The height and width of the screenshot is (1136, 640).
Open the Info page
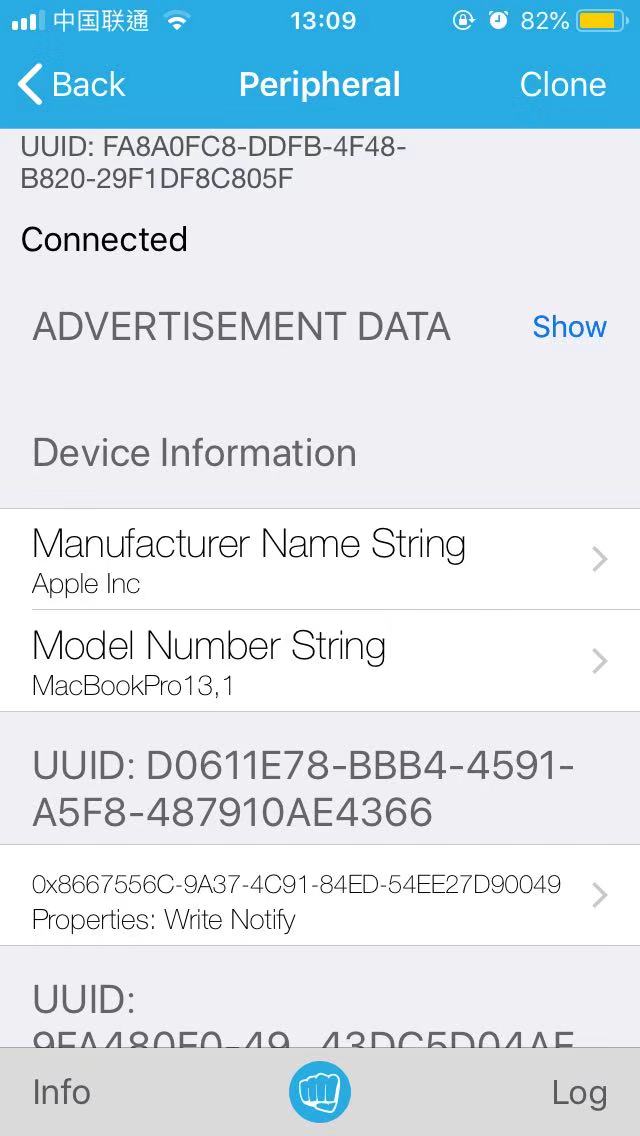[x=62, y=1092]
